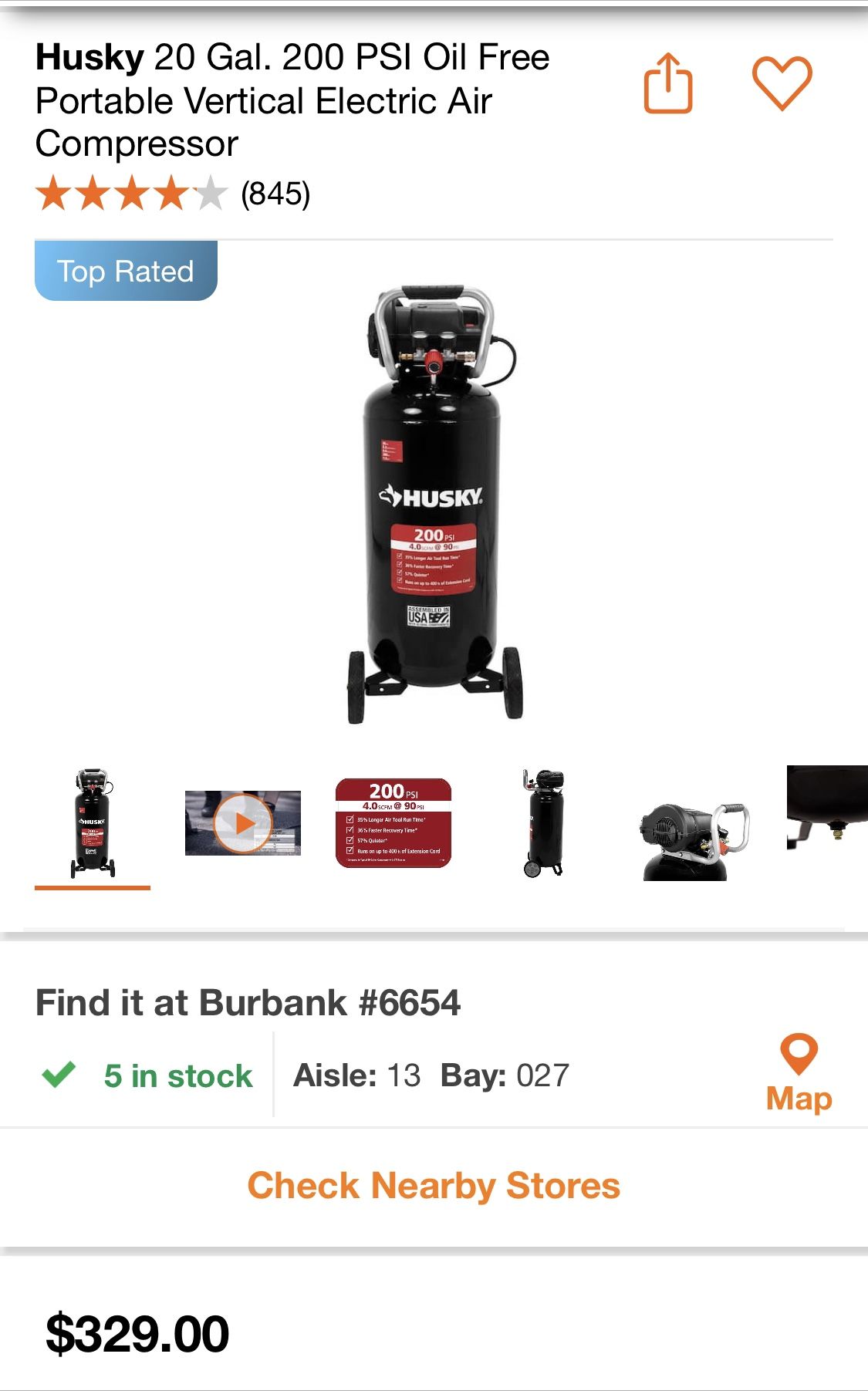Select the first compressor thumbnail
The height and width of the screenshot is (1391, 868).
point(93,823)
